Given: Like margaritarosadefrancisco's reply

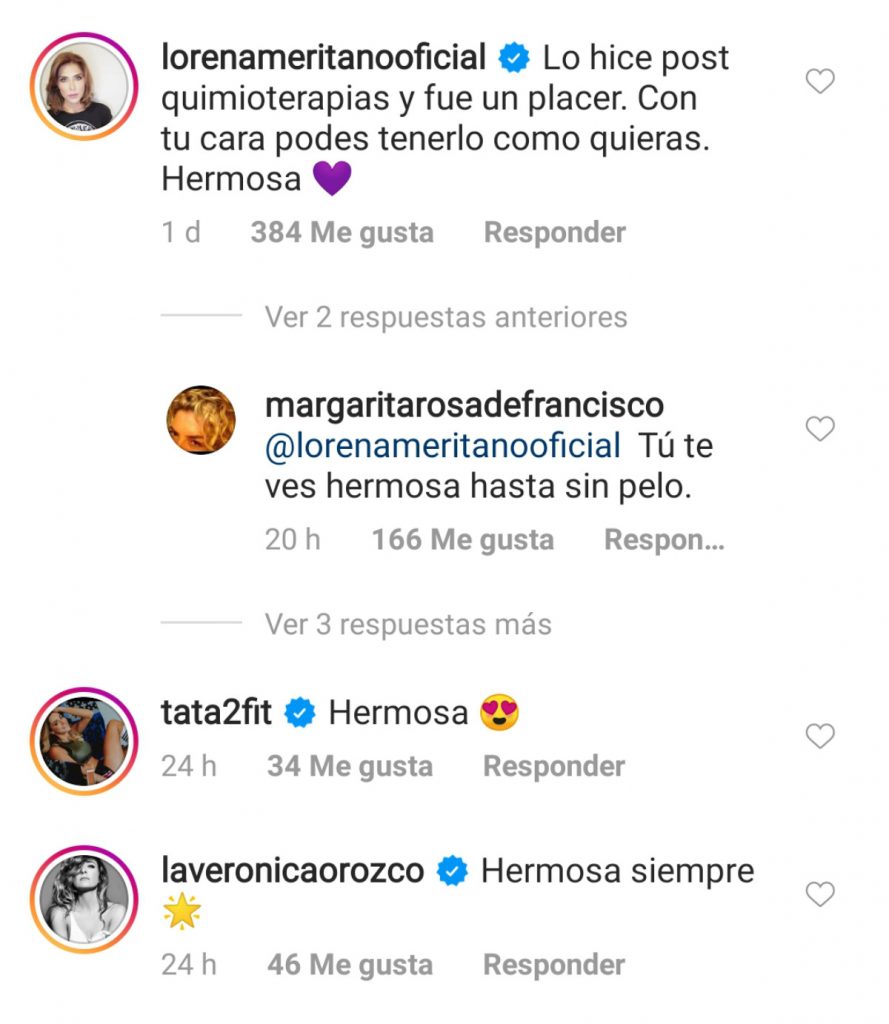Looking at the screenshot, I should pos(820,430).
